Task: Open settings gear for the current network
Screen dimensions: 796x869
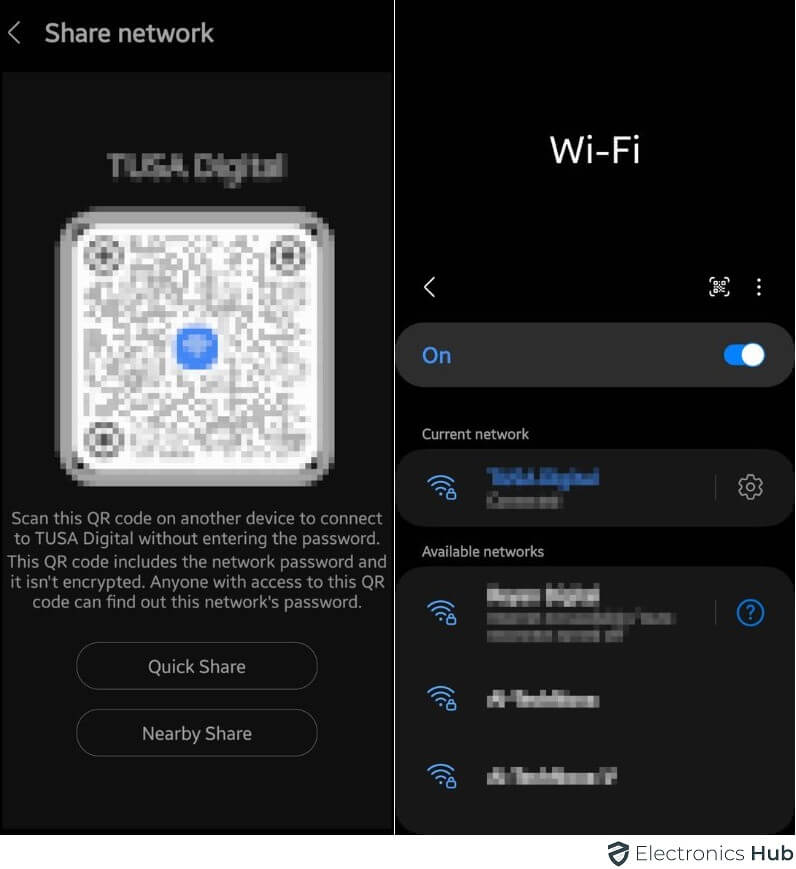Action: tap(750, 487)
